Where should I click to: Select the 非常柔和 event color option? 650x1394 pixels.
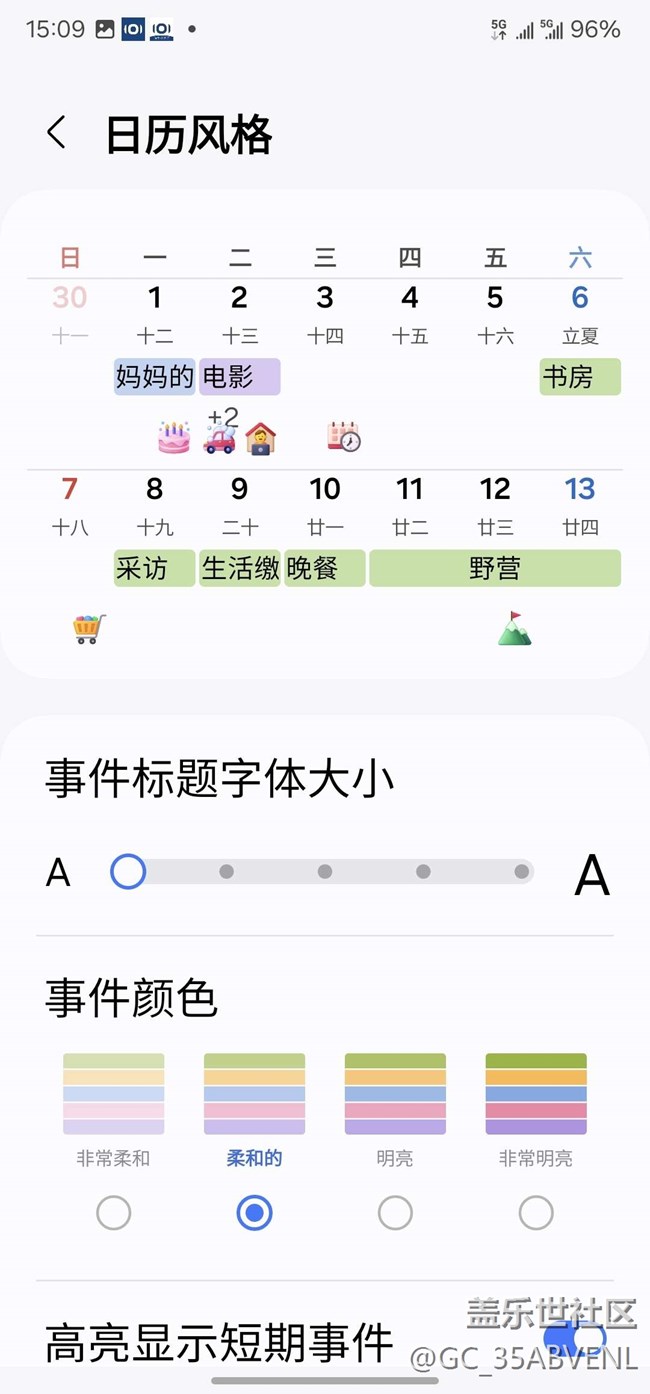click(x=114, y=1213)
